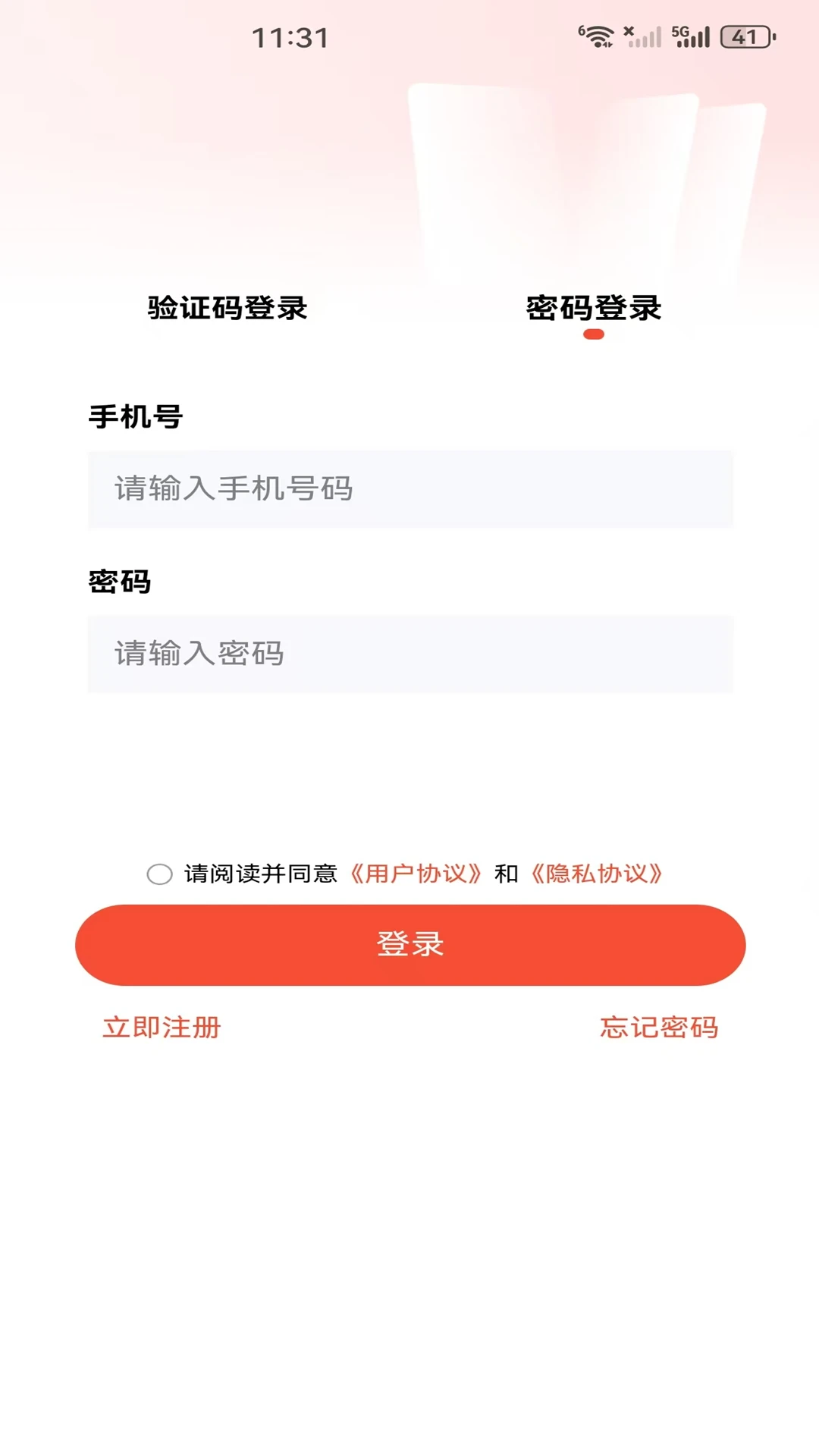Screen dimensions: 819x1456
Task: Tap the 5G network indicator
Action: pyautogui.click(x=680, y=32)
